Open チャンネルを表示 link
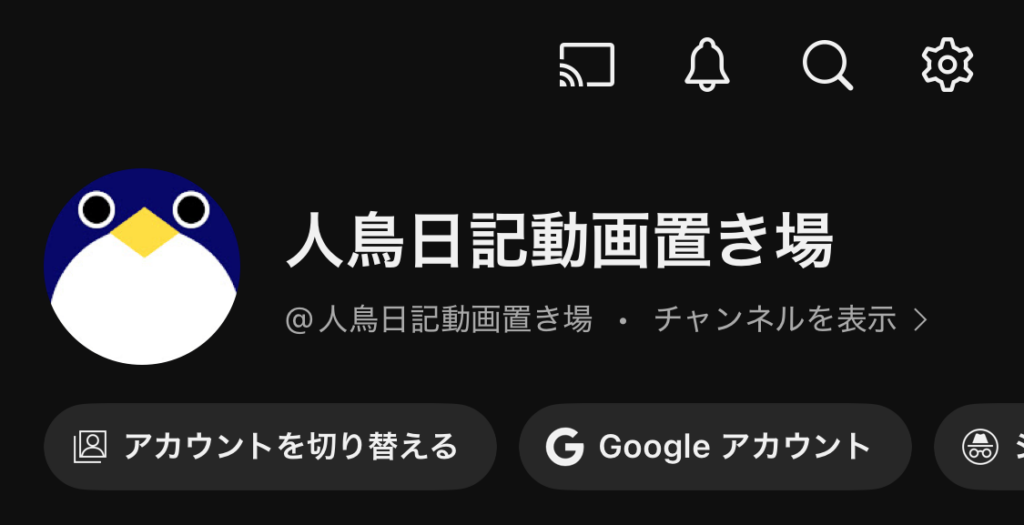1024x525 pixels. click(x=790, y=320)
